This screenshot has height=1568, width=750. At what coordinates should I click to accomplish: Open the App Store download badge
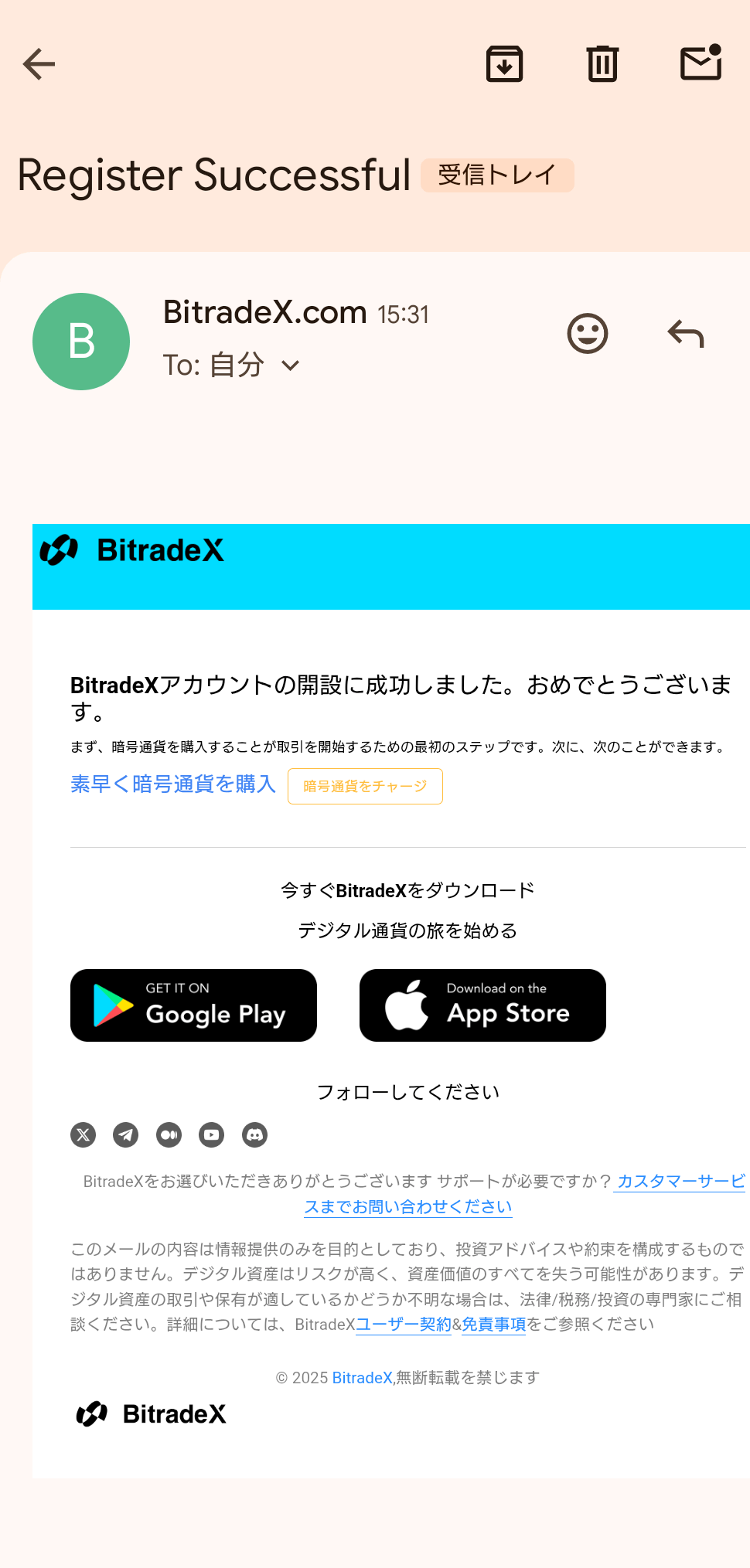coord(482,1005)
